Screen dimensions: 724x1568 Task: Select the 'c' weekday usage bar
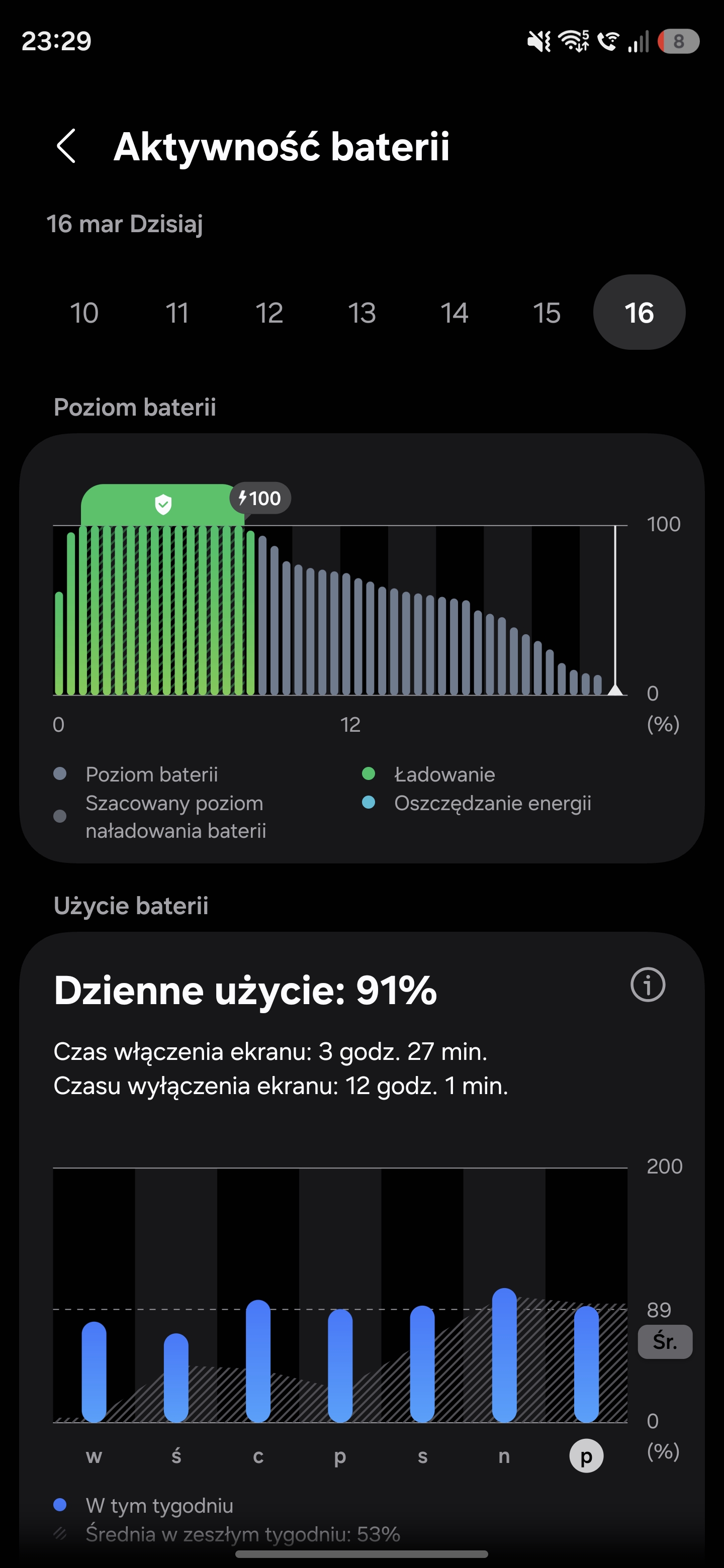coord(258,1361)
